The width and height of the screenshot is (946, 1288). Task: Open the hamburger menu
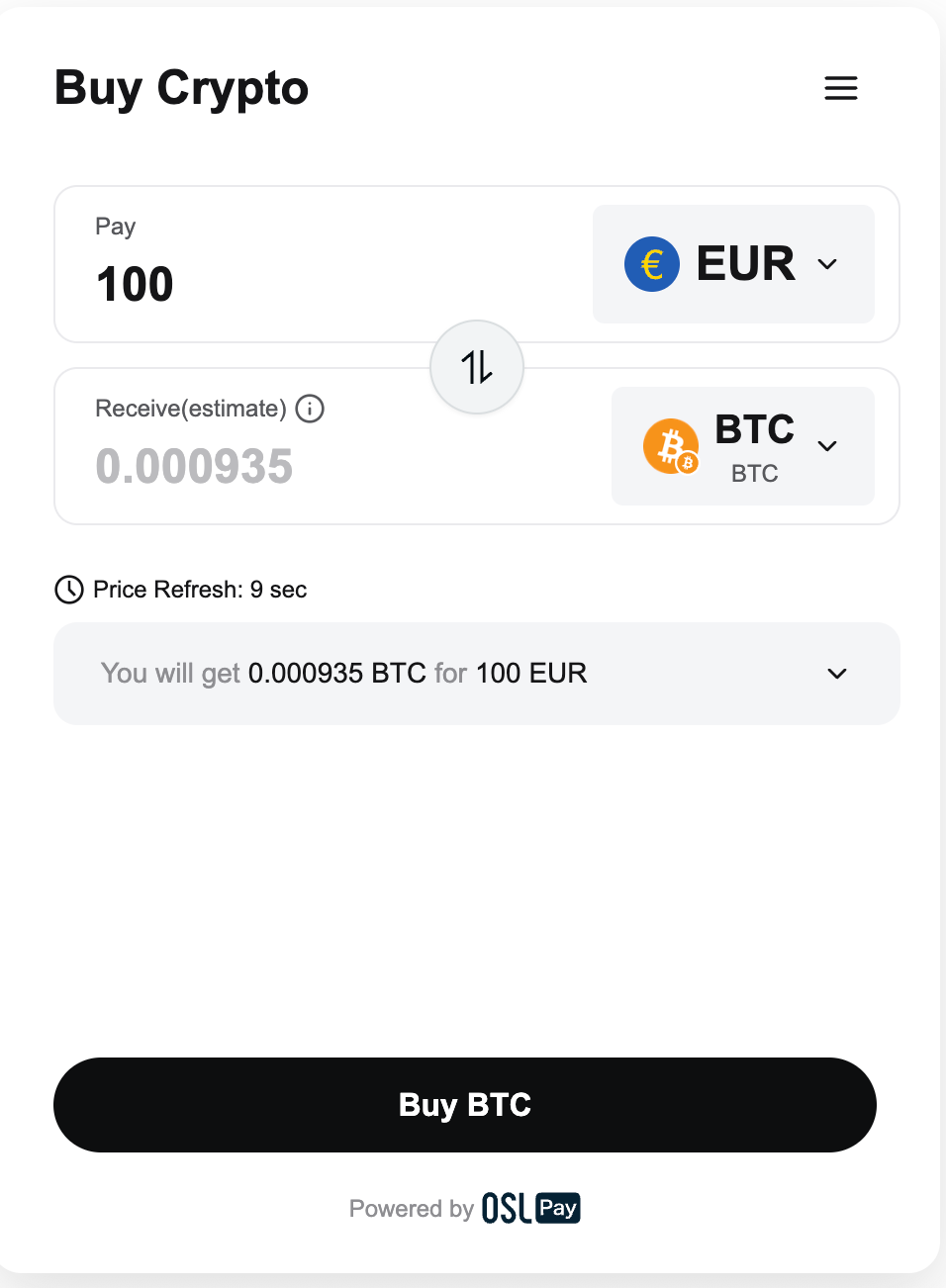click(841, 88)
